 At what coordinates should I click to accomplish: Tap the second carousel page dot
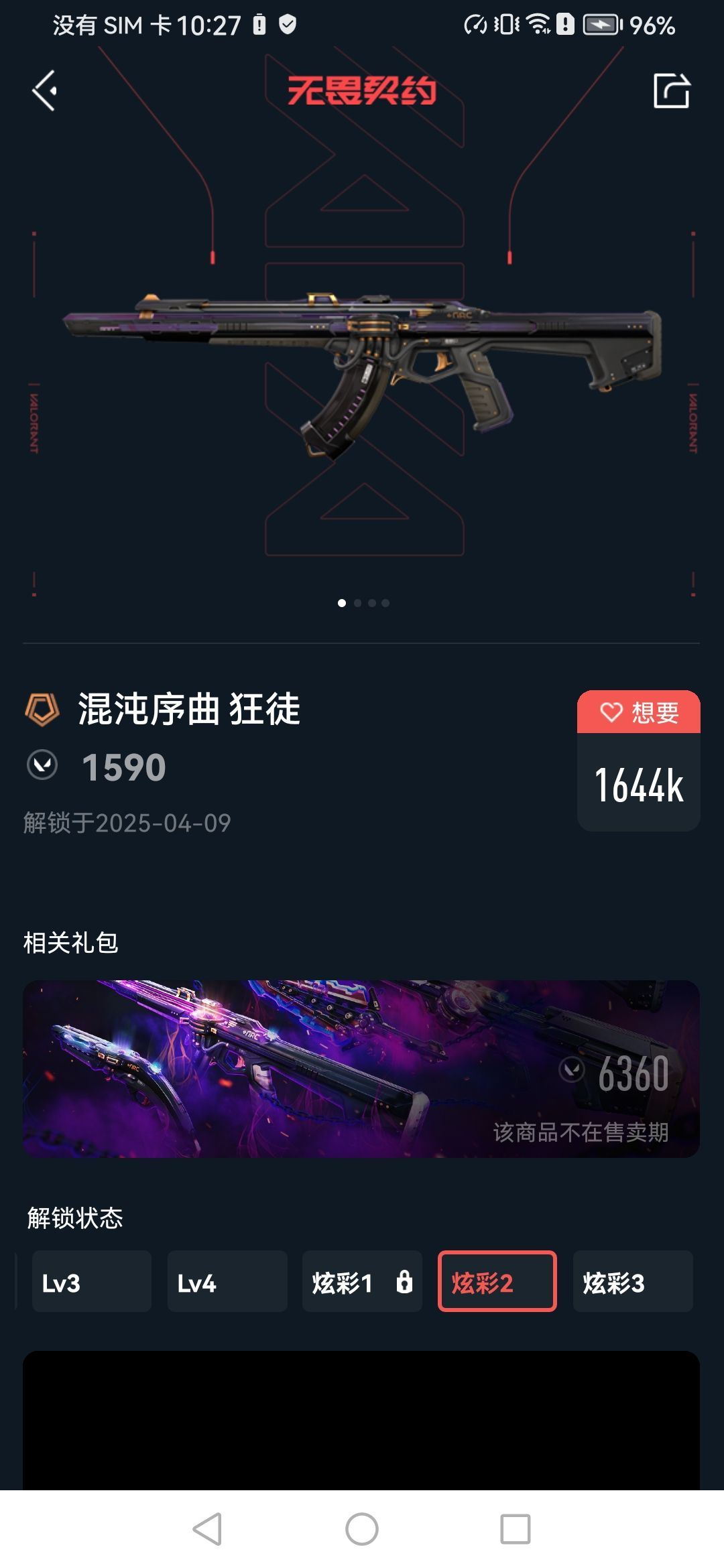coord(358,603)
